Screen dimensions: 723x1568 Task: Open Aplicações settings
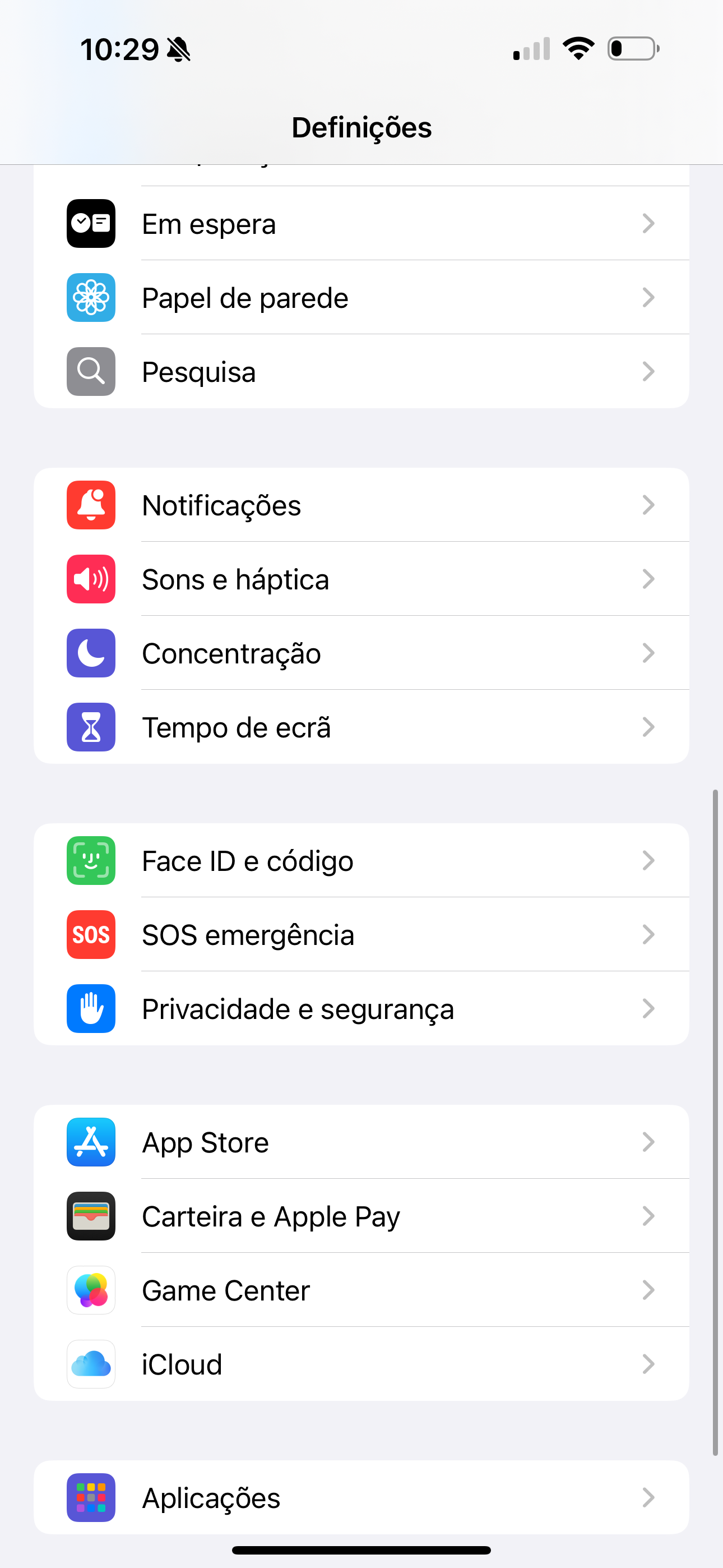pos(361,1497)
